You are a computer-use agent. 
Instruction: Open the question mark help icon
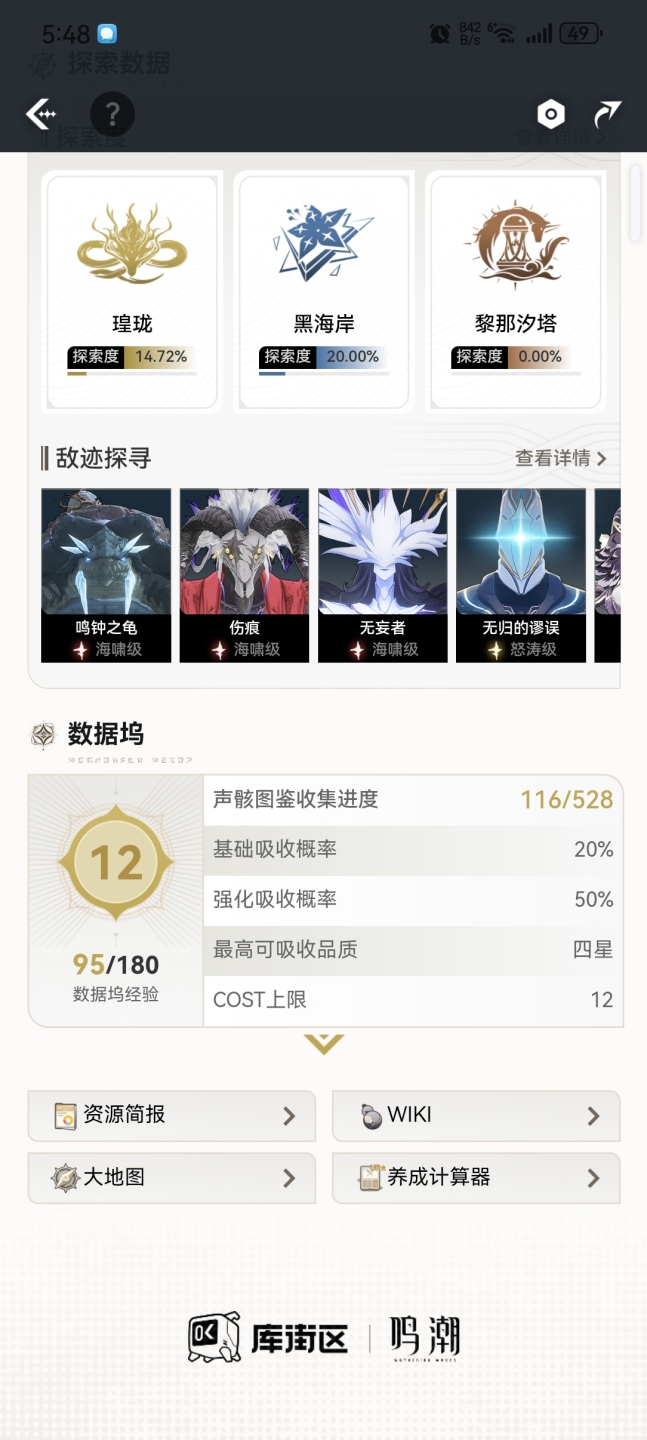click(x=112, y=114)
